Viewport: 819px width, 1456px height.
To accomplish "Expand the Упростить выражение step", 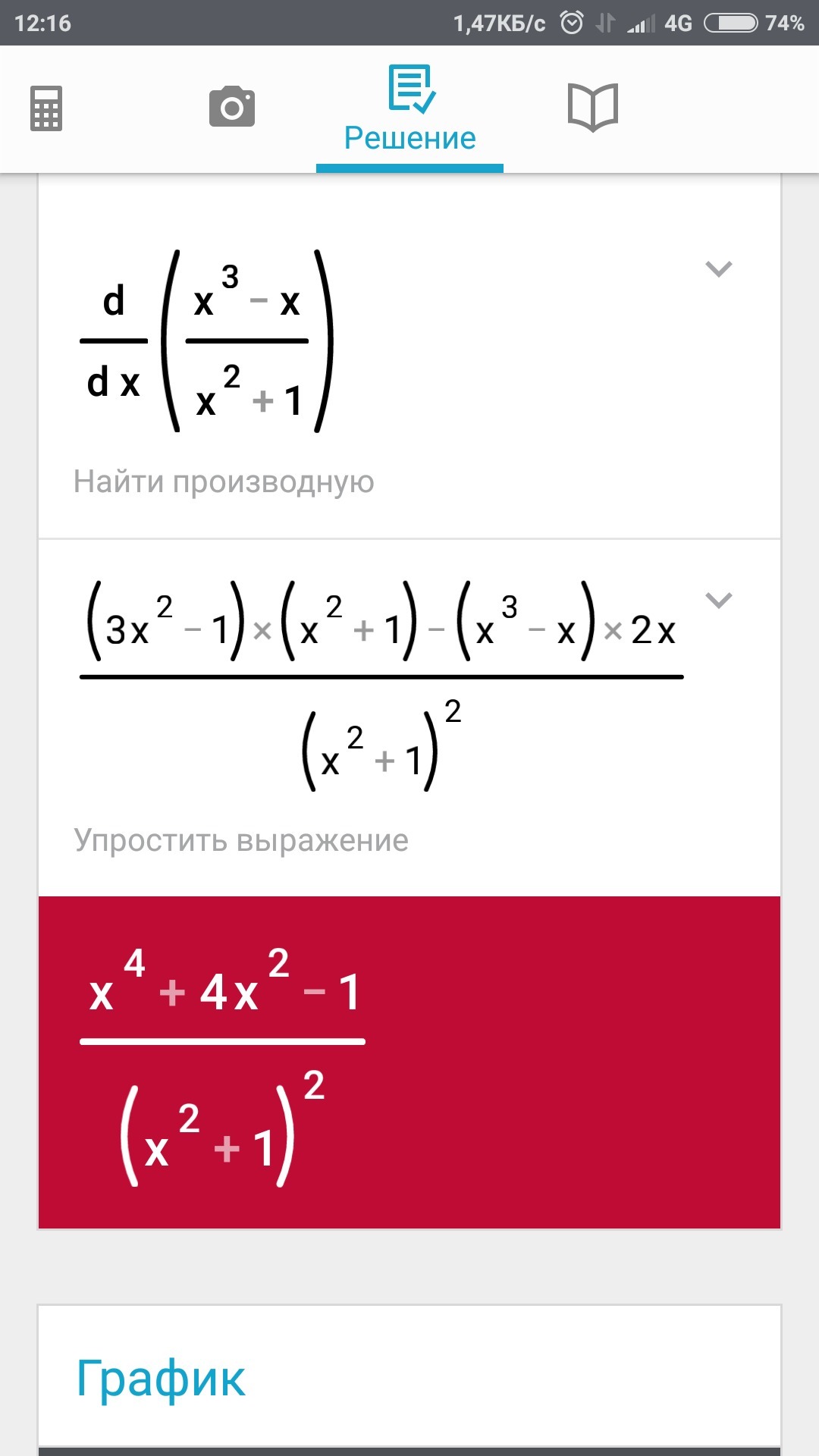I will click(719, 601).
